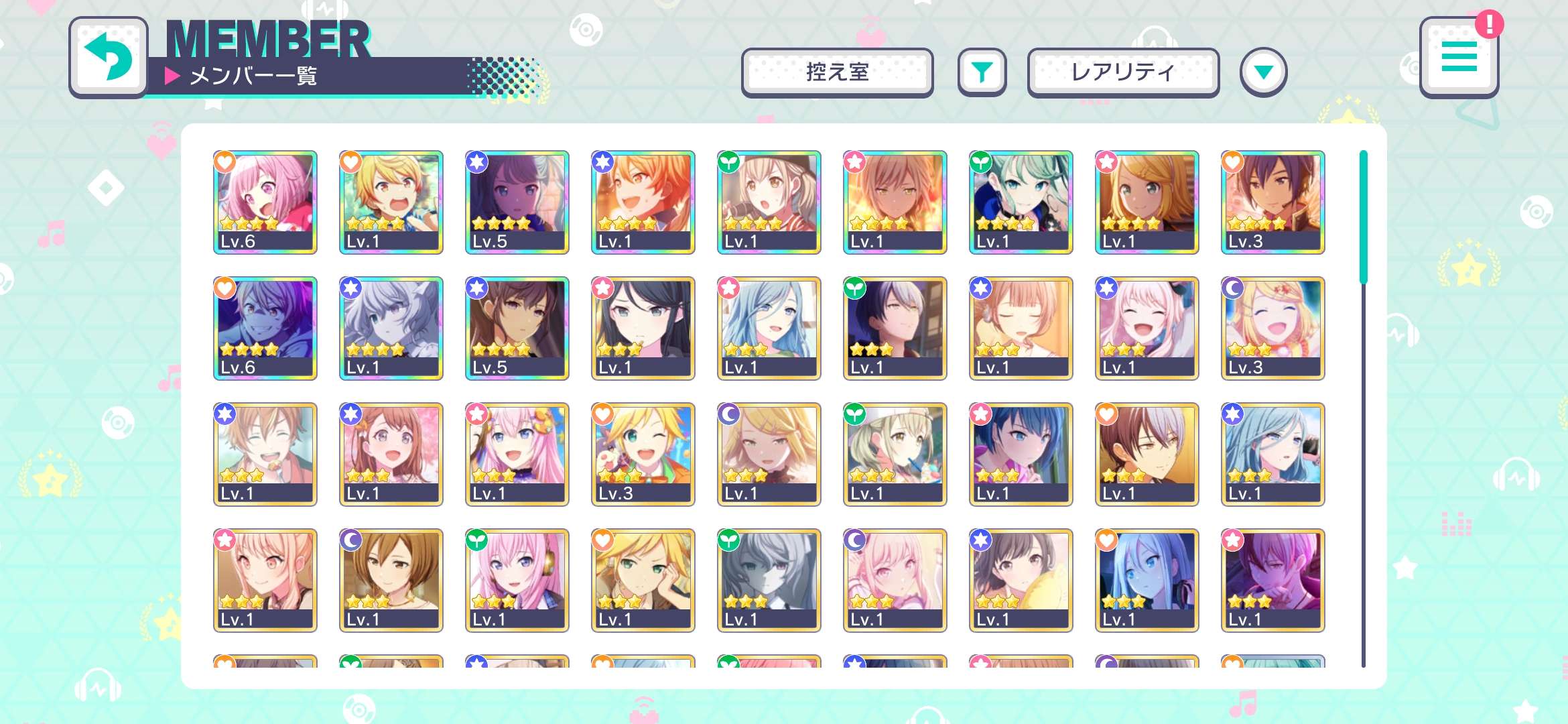This screenshot has height=724, width=1568.
Task: Toggle sort order with the down-triangle button
Action: pos(1263,72)
